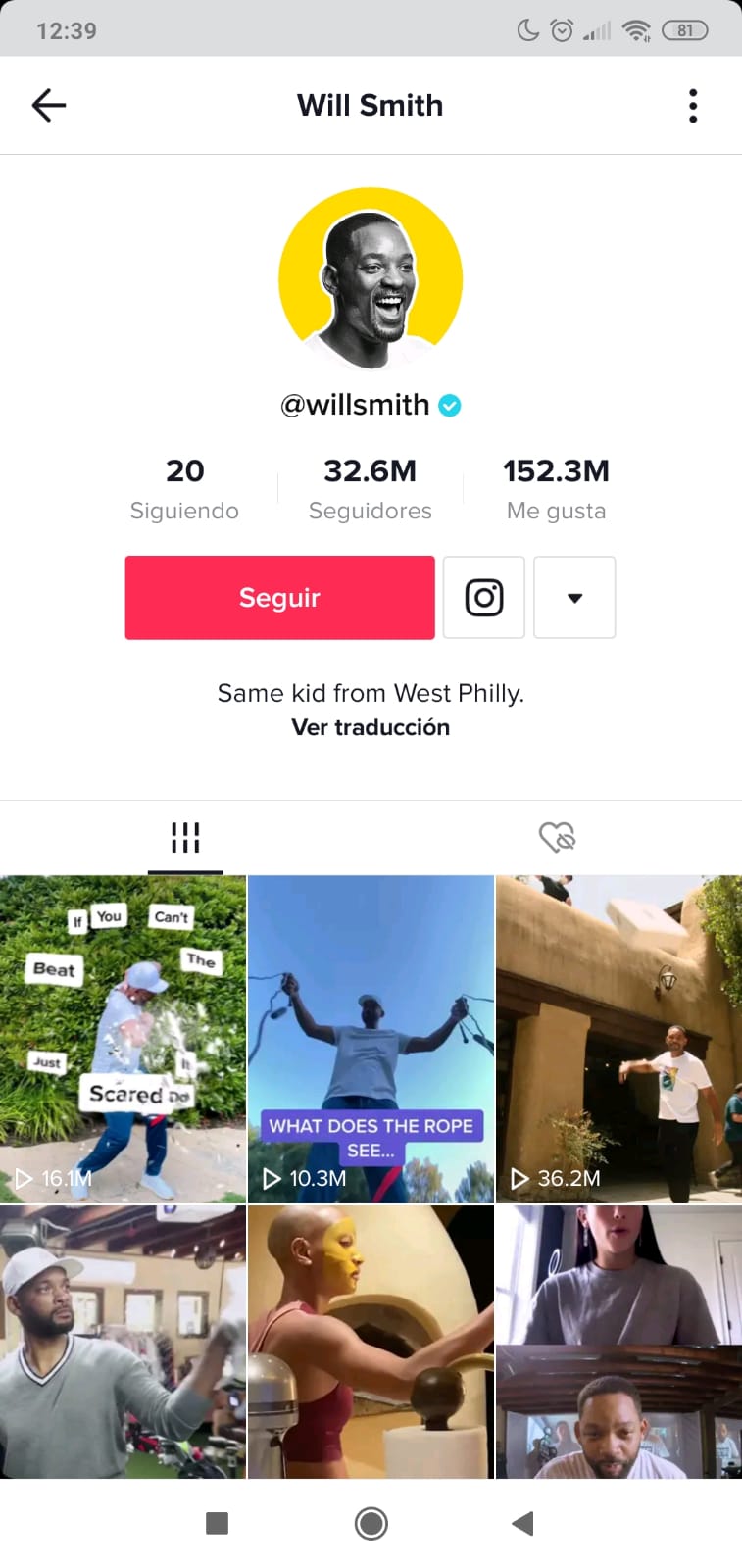Expand the share options dropdown arrow
742x1568 pixels.
pyautogui.click(x=574, y=597)
